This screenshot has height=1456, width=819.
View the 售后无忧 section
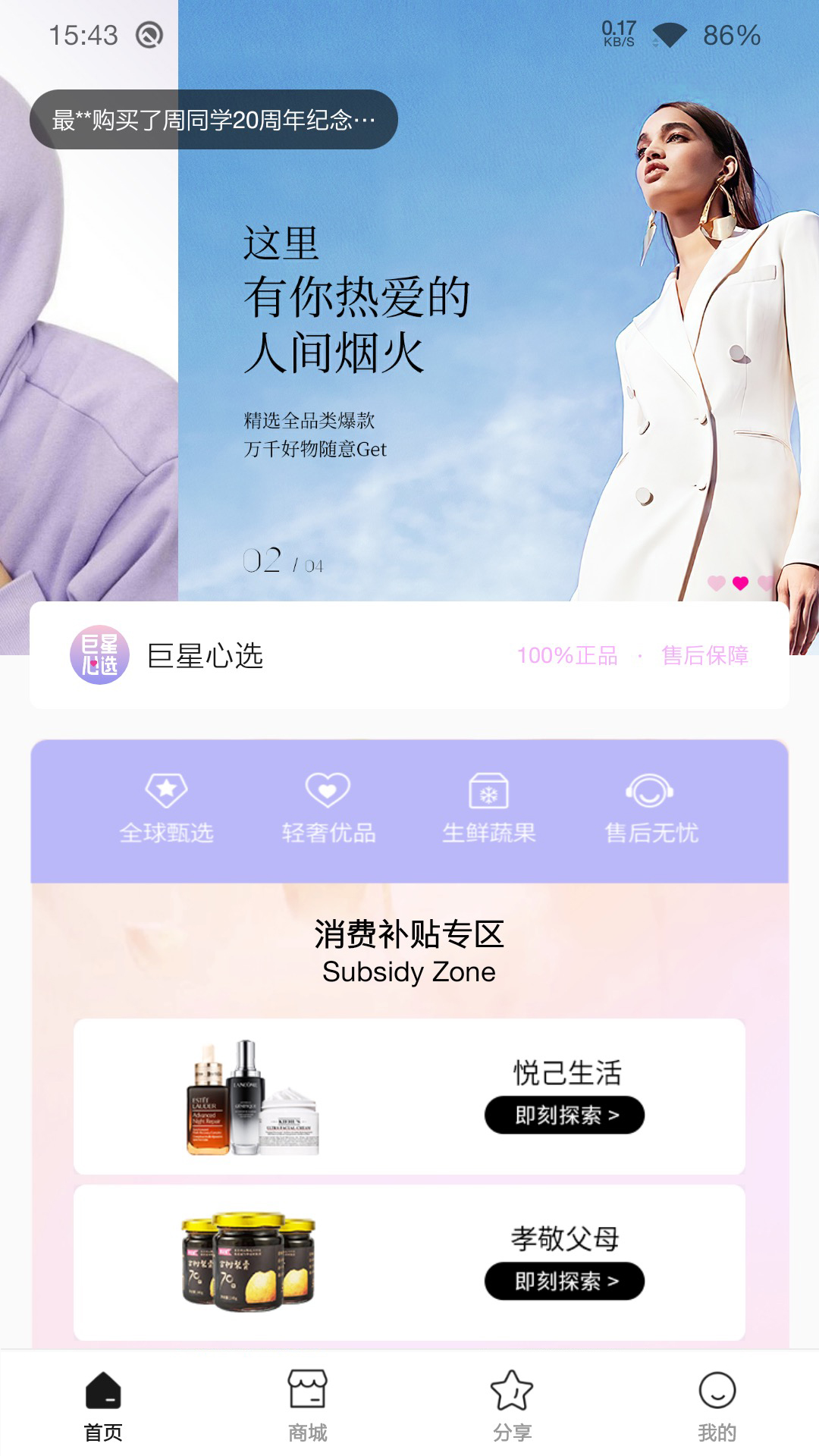651,809
